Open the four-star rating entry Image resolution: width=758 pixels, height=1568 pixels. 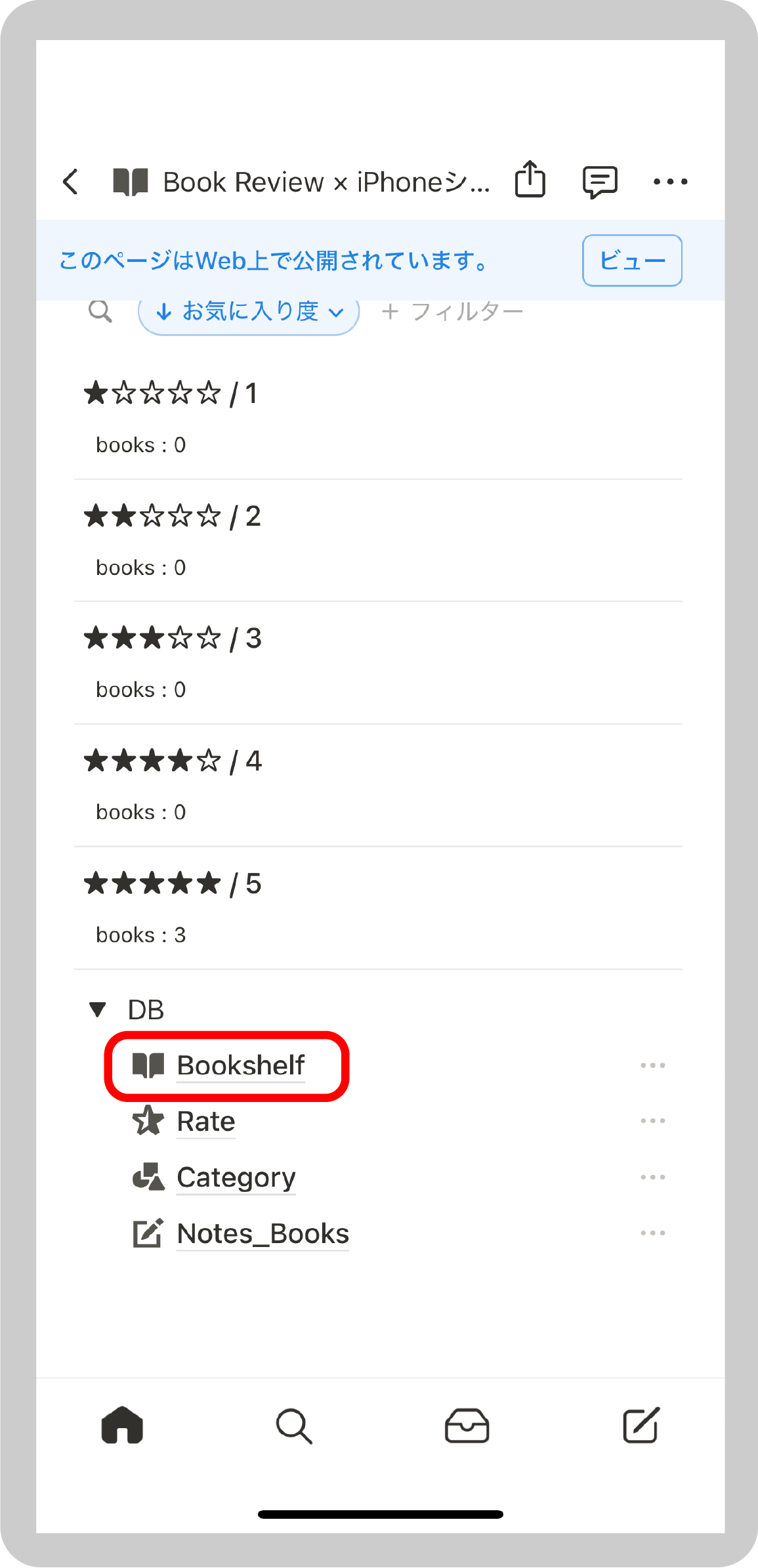[x=378, y=786]
